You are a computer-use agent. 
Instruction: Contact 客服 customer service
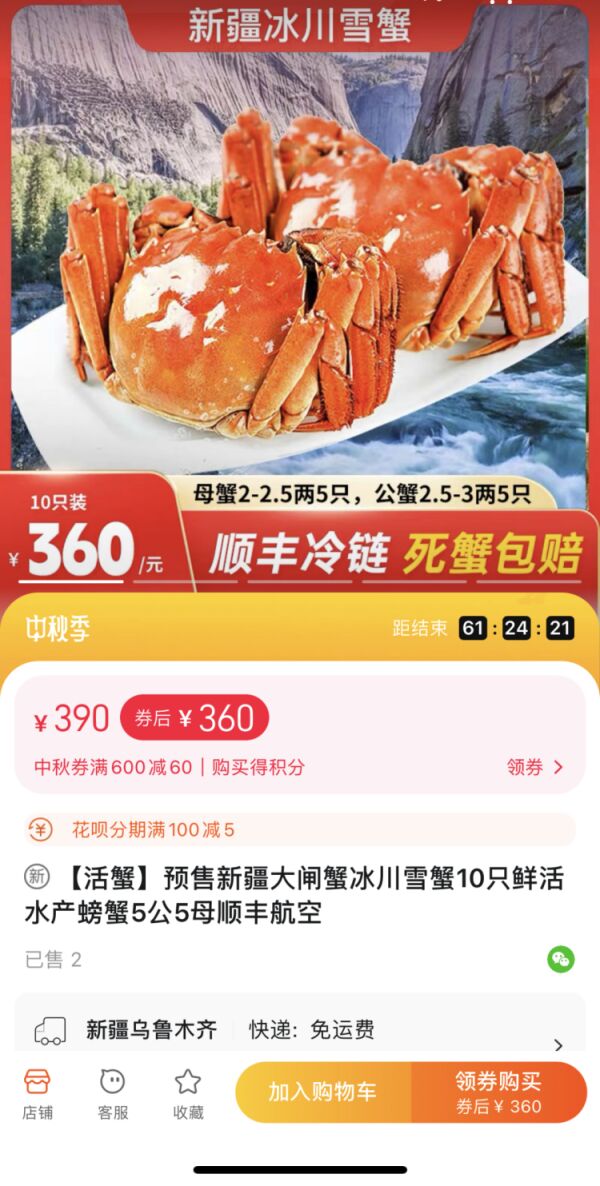pyautogui.click(x=112, y=1093)
